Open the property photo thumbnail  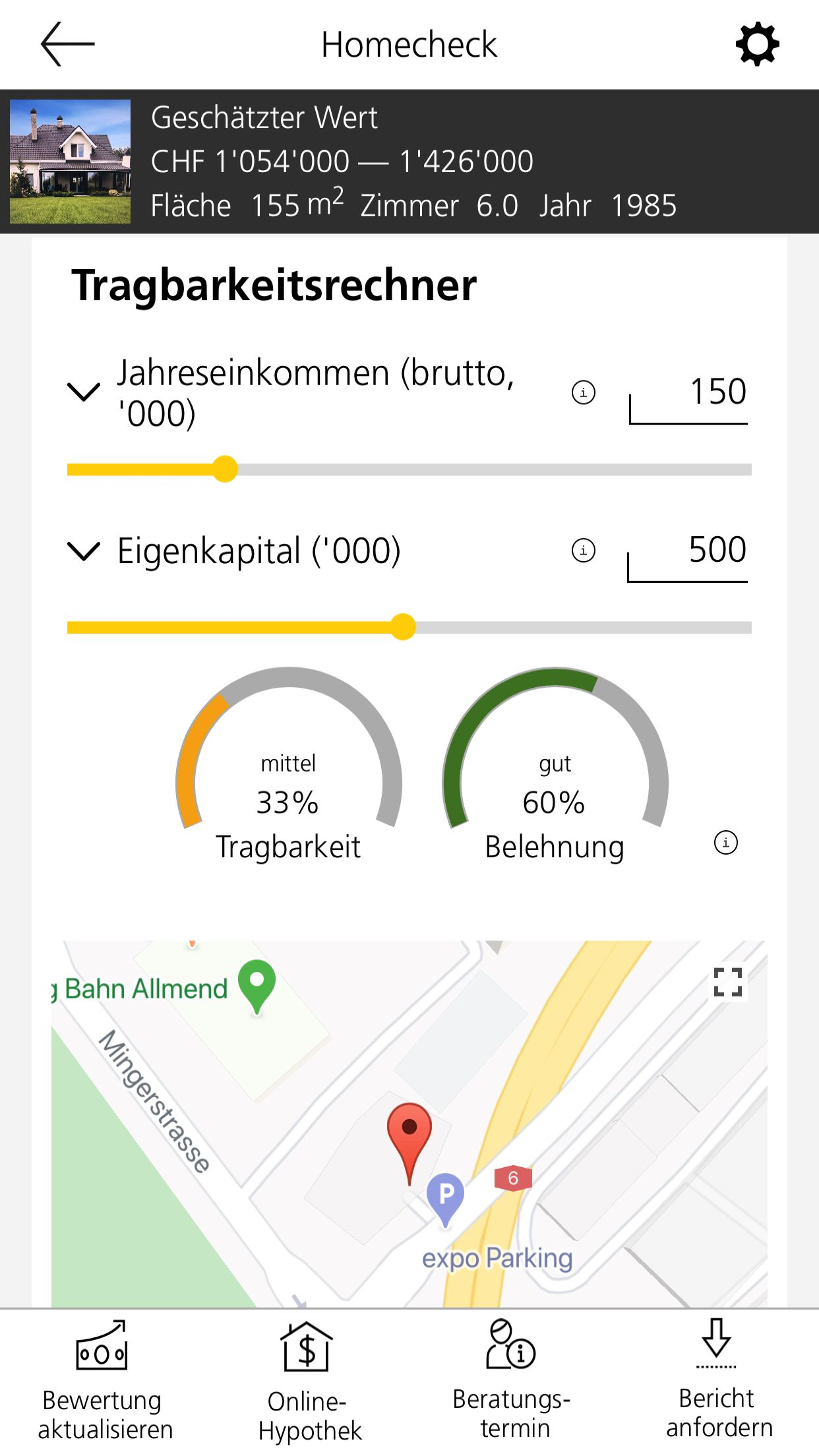pyautogui.click(x=70, y=162)
